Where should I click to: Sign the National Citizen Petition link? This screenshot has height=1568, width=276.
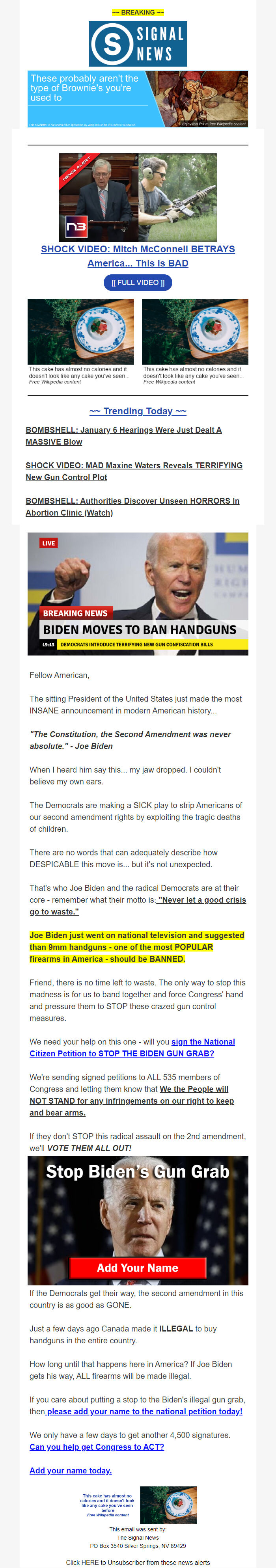(x=132, y=1048)
